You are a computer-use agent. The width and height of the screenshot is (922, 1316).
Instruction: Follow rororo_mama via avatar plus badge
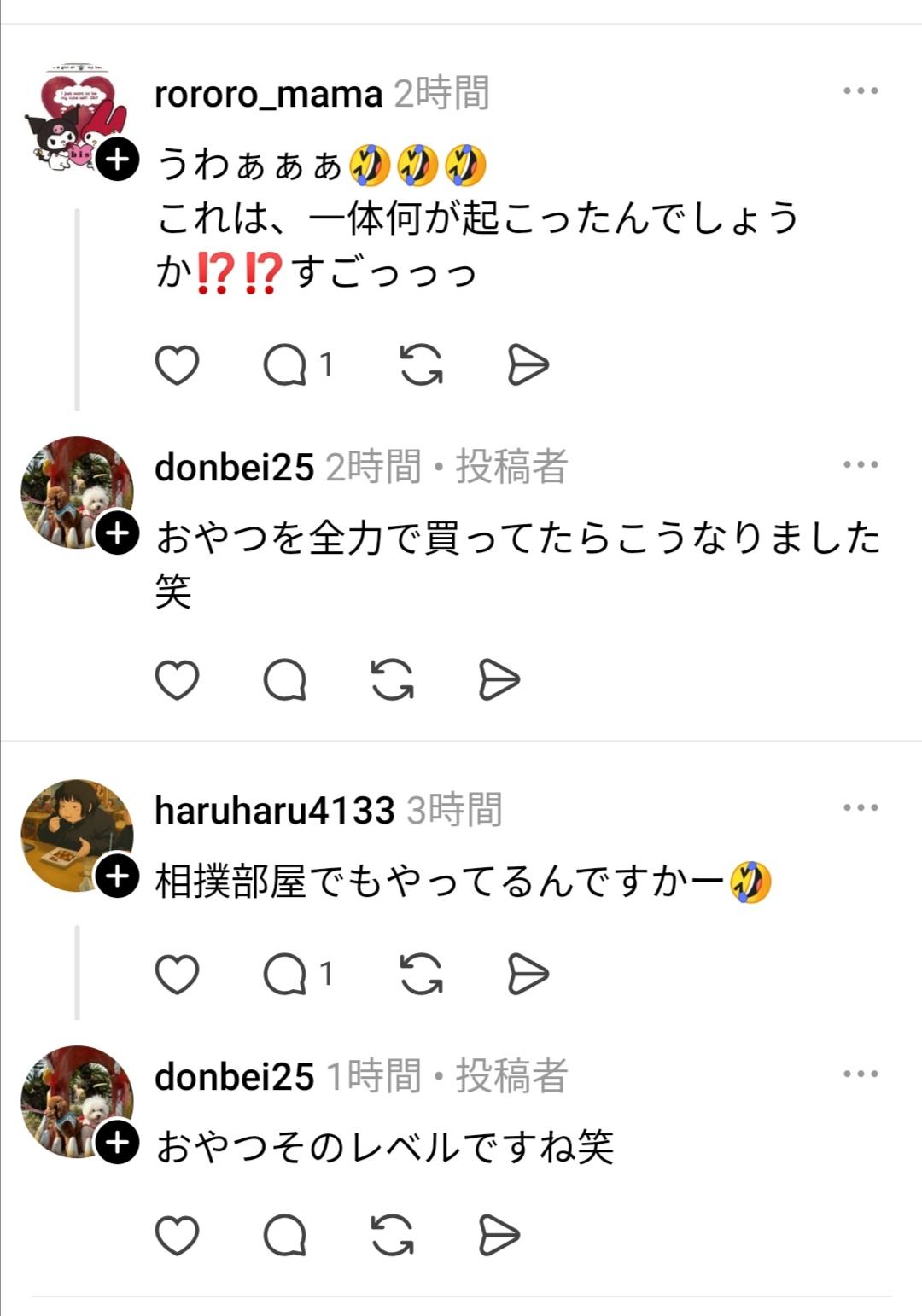tap(117, 159)
